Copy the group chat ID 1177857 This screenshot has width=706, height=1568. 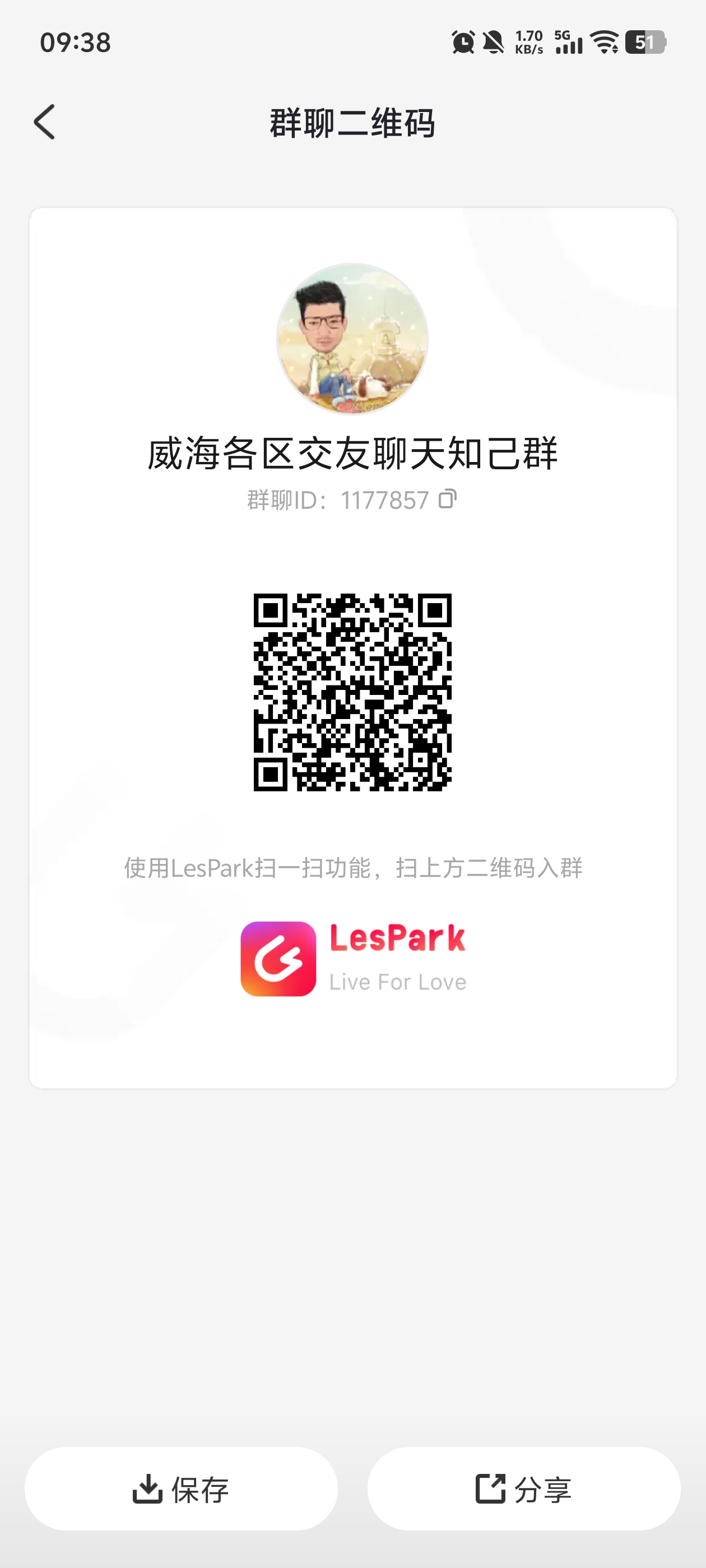click(x=448, y=498)
